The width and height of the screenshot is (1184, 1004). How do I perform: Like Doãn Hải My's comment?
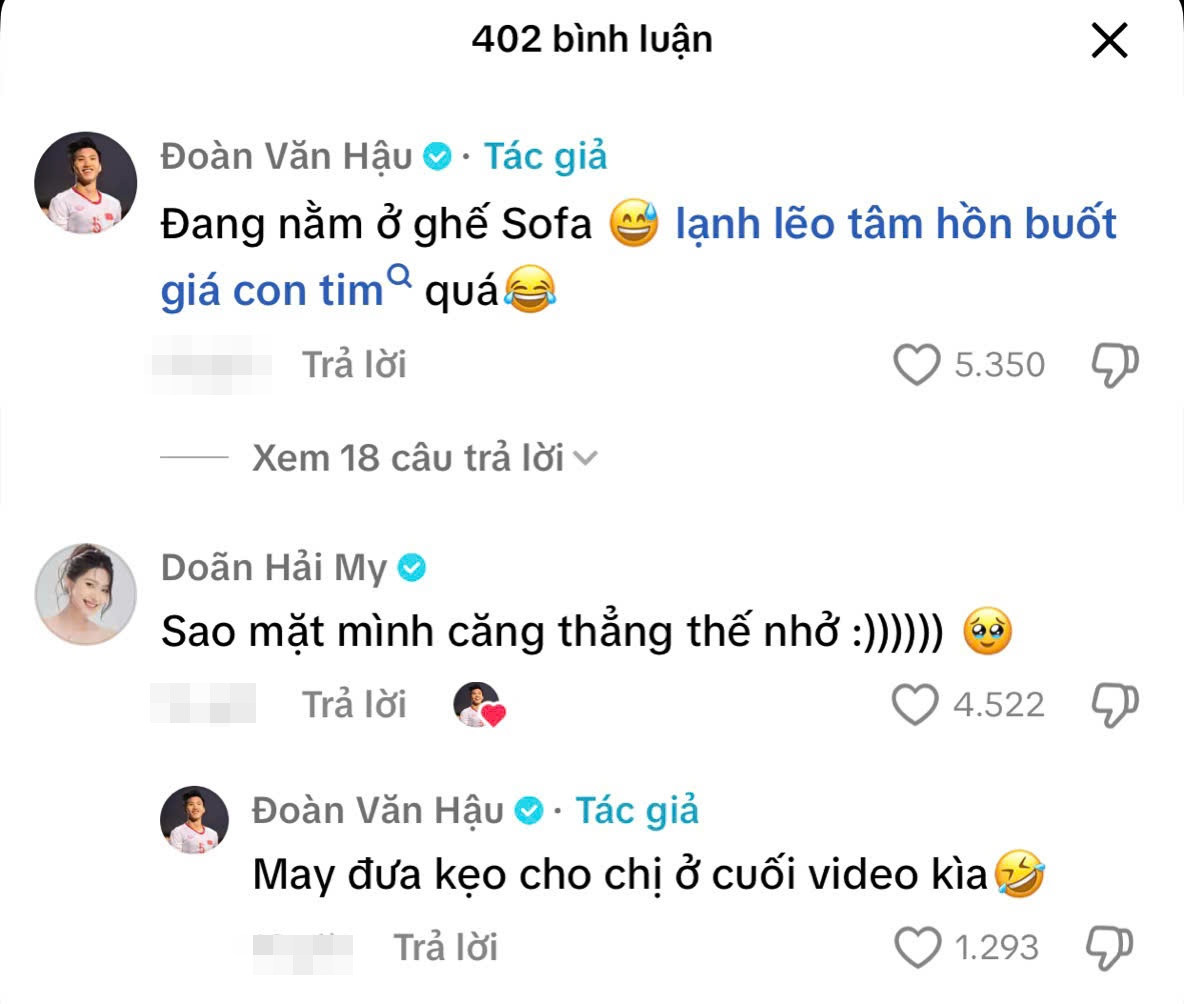click(916, 705)
